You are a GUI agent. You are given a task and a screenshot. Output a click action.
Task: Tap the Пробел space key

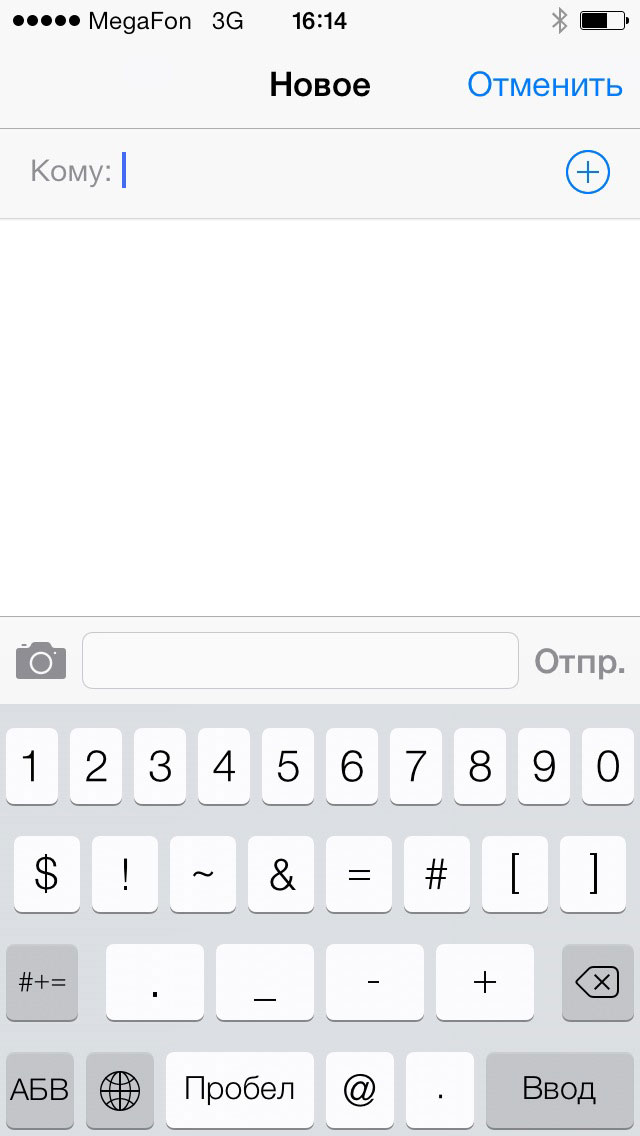point(240,1090)
